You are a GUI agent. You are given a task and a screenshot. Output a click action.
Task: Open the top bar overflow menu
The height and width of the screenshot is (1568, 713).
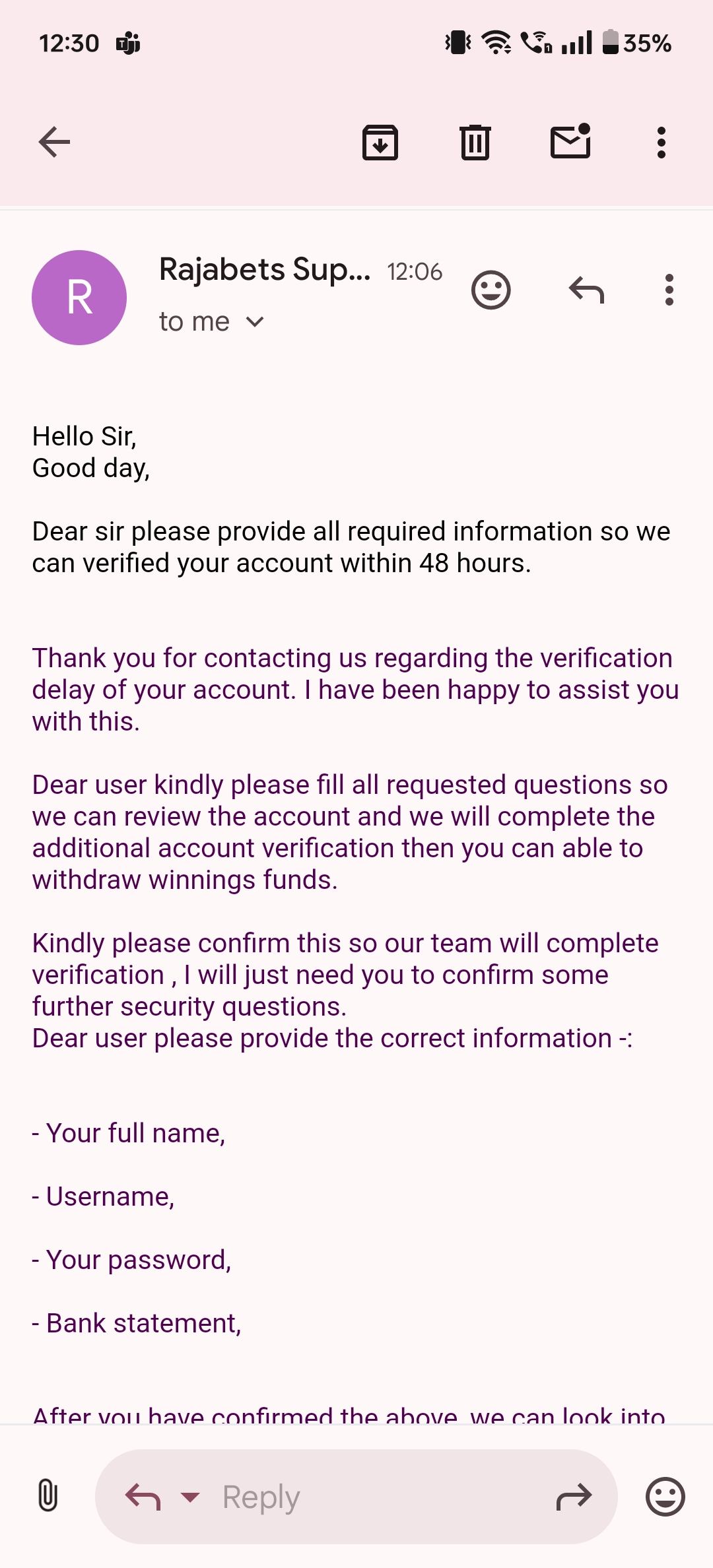click(x=661, y=142)
